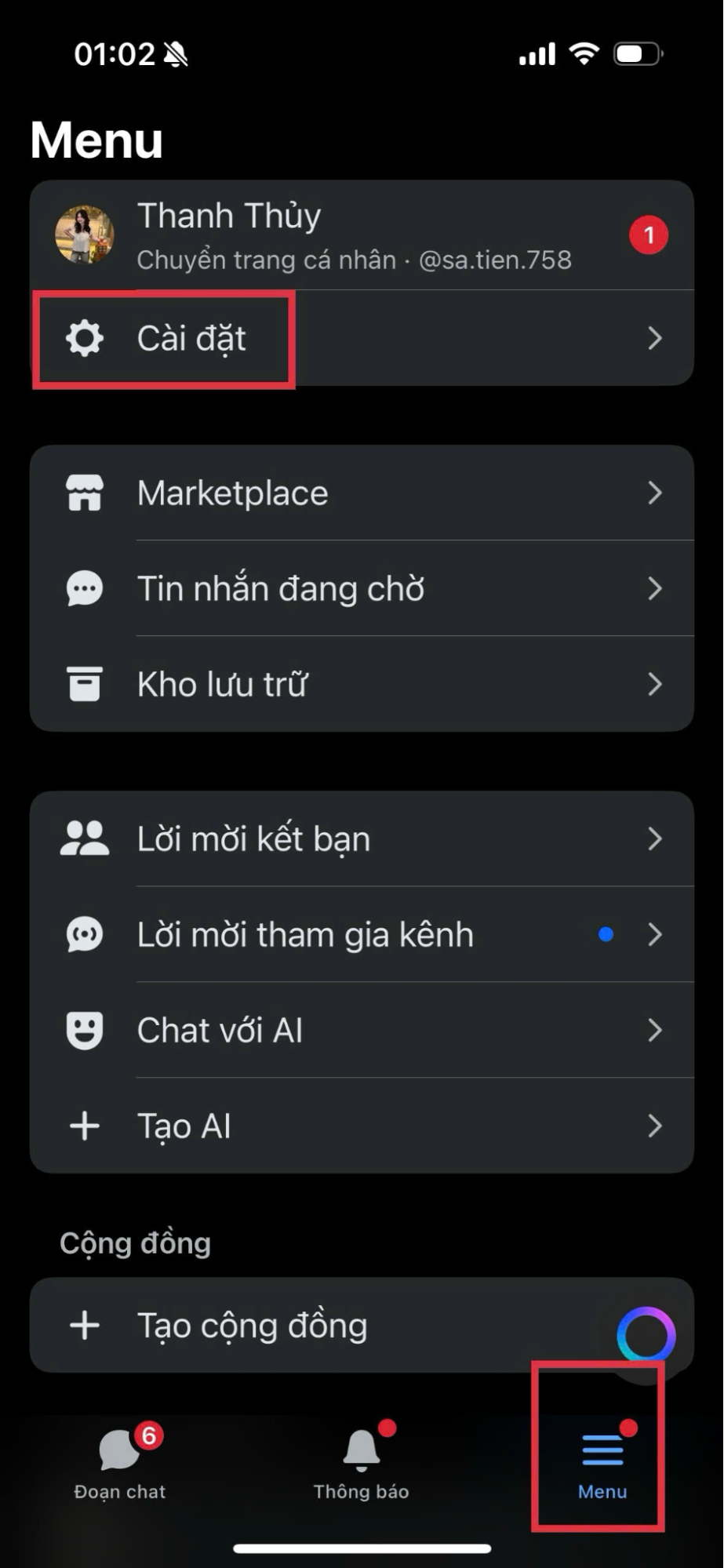This screenshot has width=724, height=1568.
Task: Tap the Menu icon in bottom navigation
Action: [x=601, y=1464]
